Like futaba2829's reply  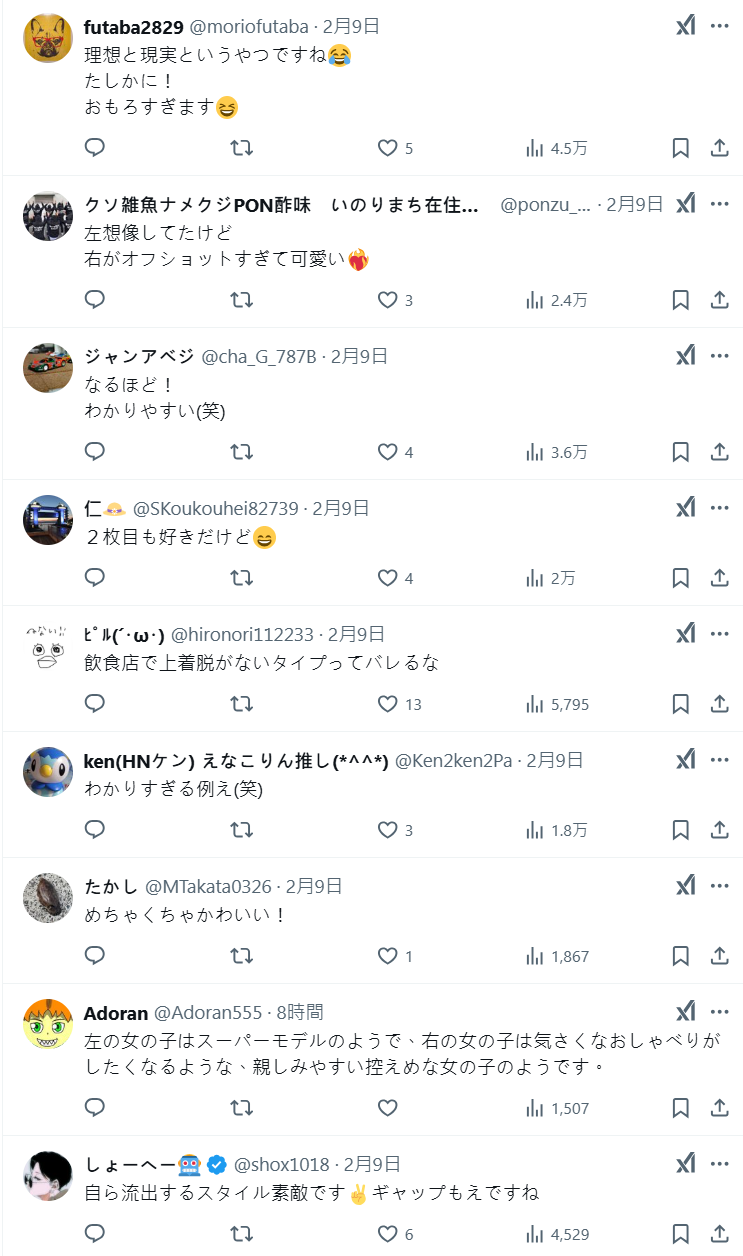click(x=388, y=148)
